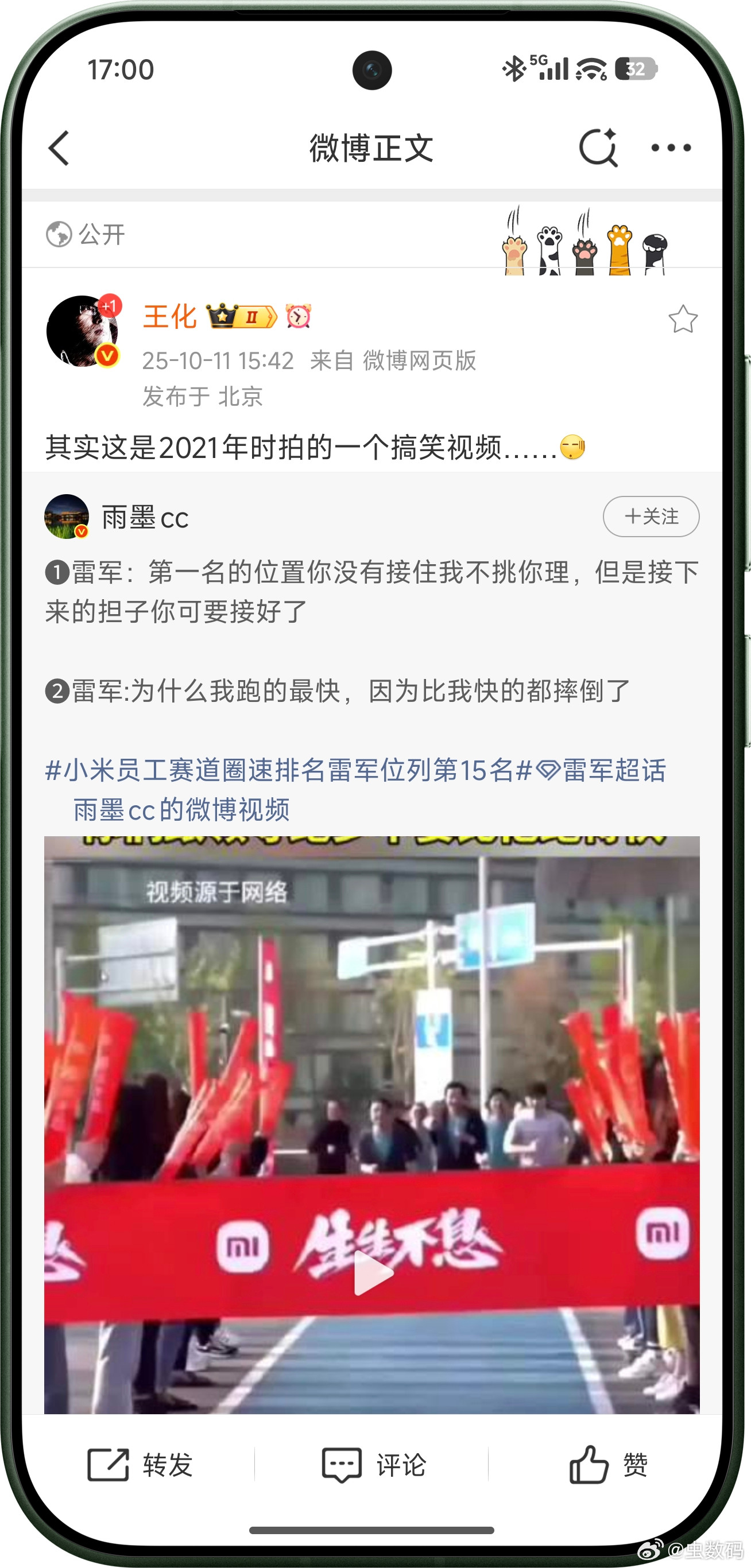Play the embedded Xiaomi race video
The width and height of the screenshot is (751, 1568).
pyautogui.click(x=372, y=1272)
